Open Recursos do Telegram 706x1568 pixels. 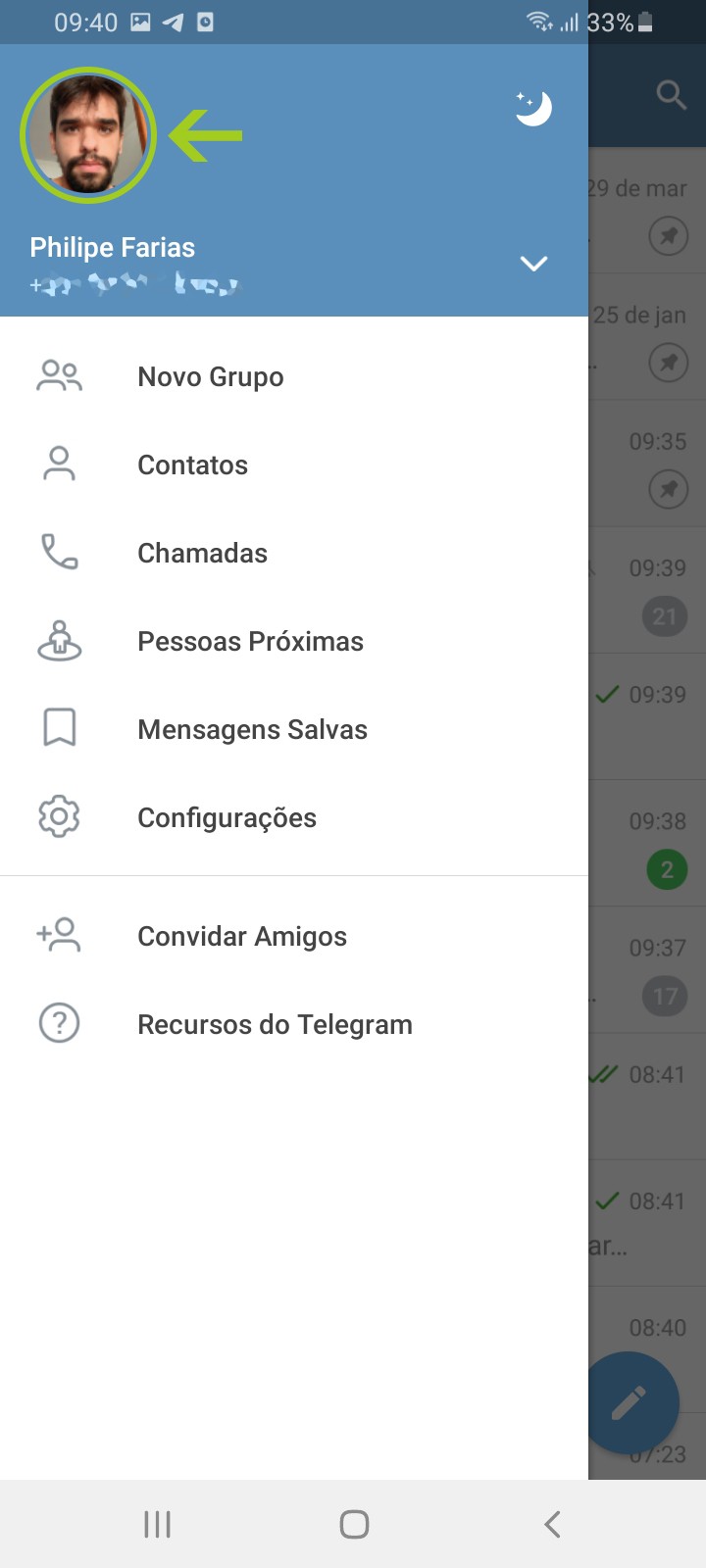[275, 1025]
